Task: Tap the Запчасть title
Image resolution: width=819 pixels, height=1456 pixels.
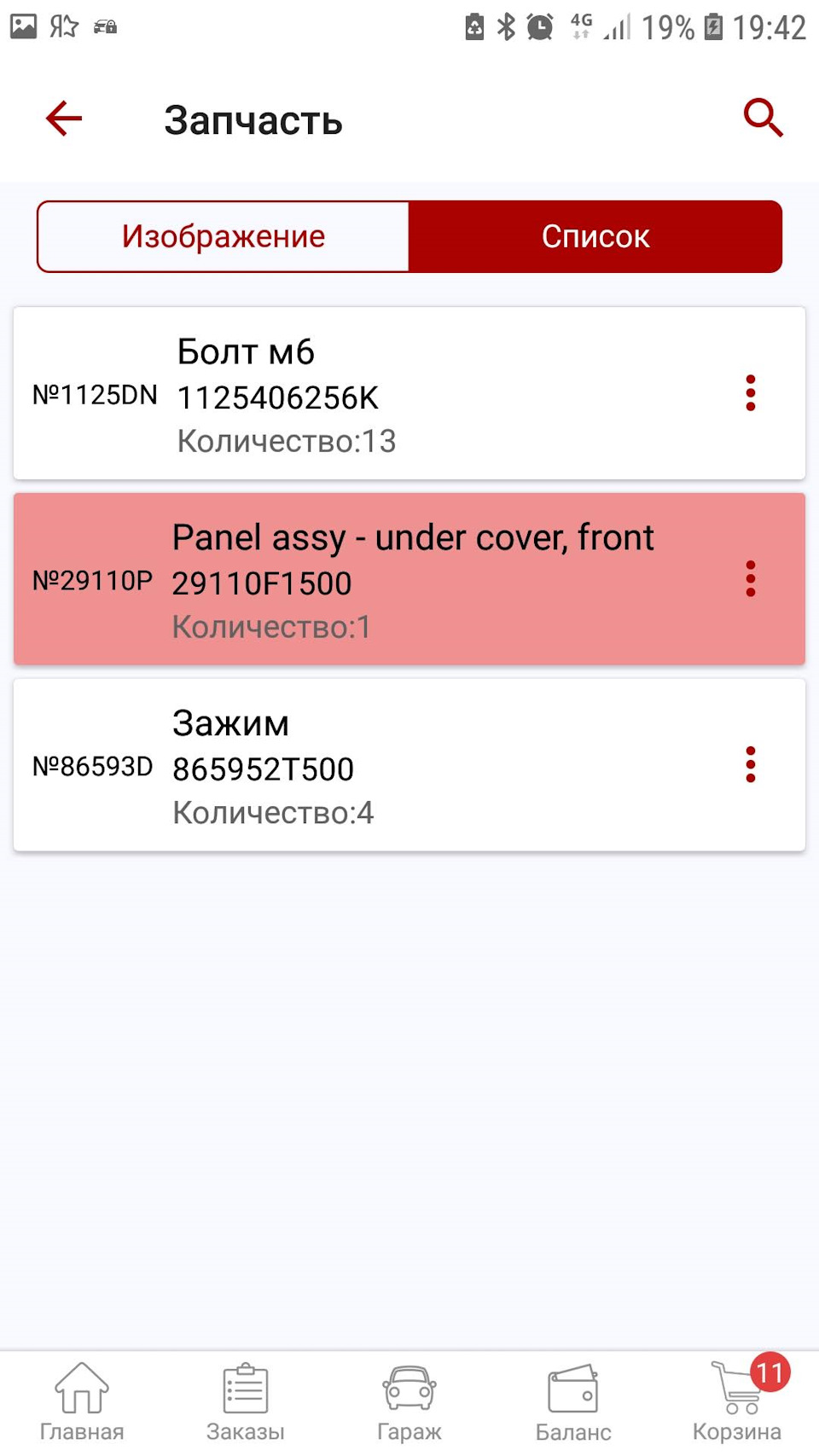Action: click(253, 119)
